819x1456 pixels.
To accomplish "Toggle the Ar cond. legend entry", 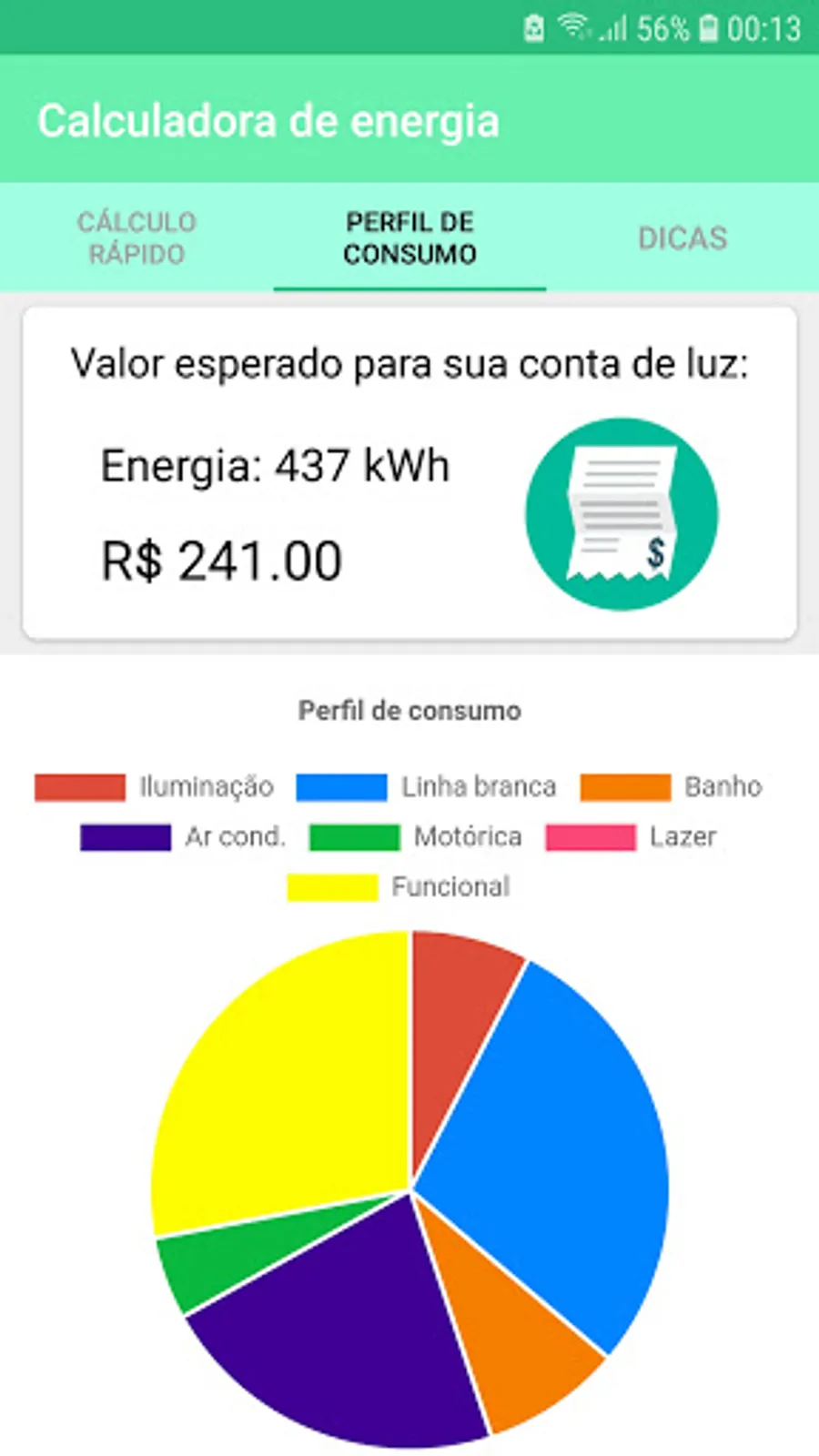I will (x=183, y=837).
